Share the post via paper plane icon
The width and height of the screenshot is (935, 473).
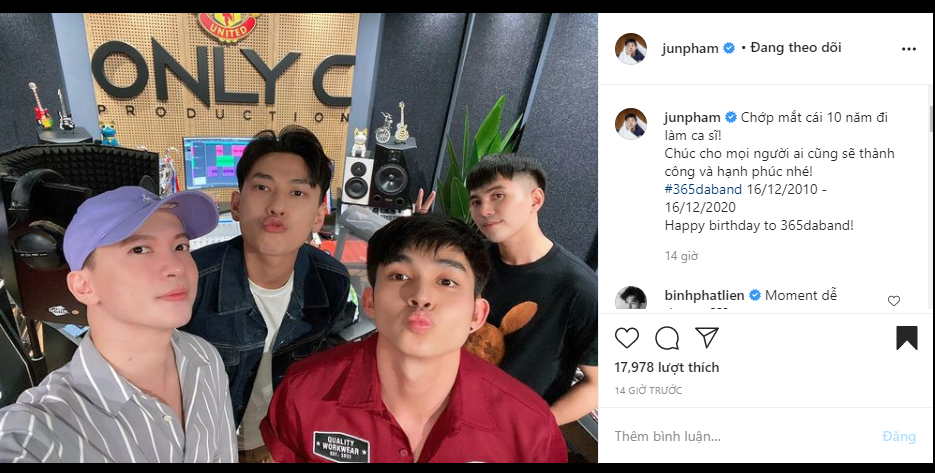[x=707, y=338]
